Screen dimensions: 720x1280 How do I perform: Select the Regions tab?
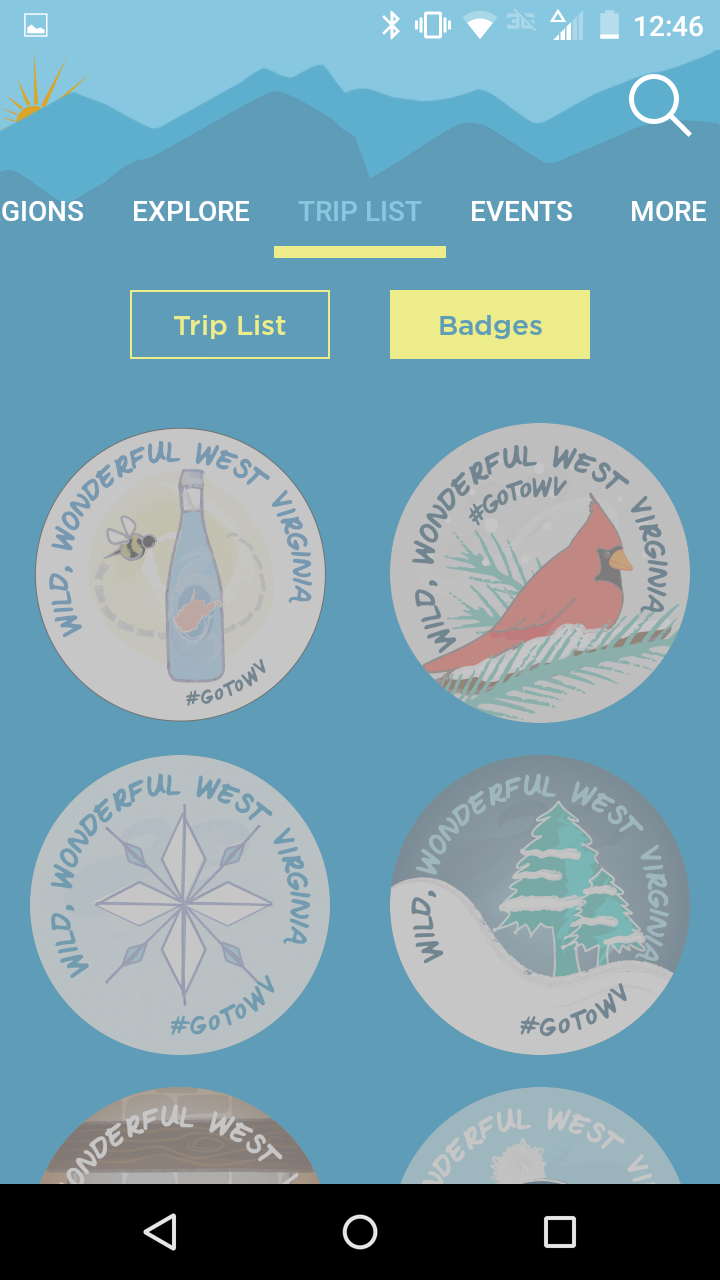pos(42,212)
